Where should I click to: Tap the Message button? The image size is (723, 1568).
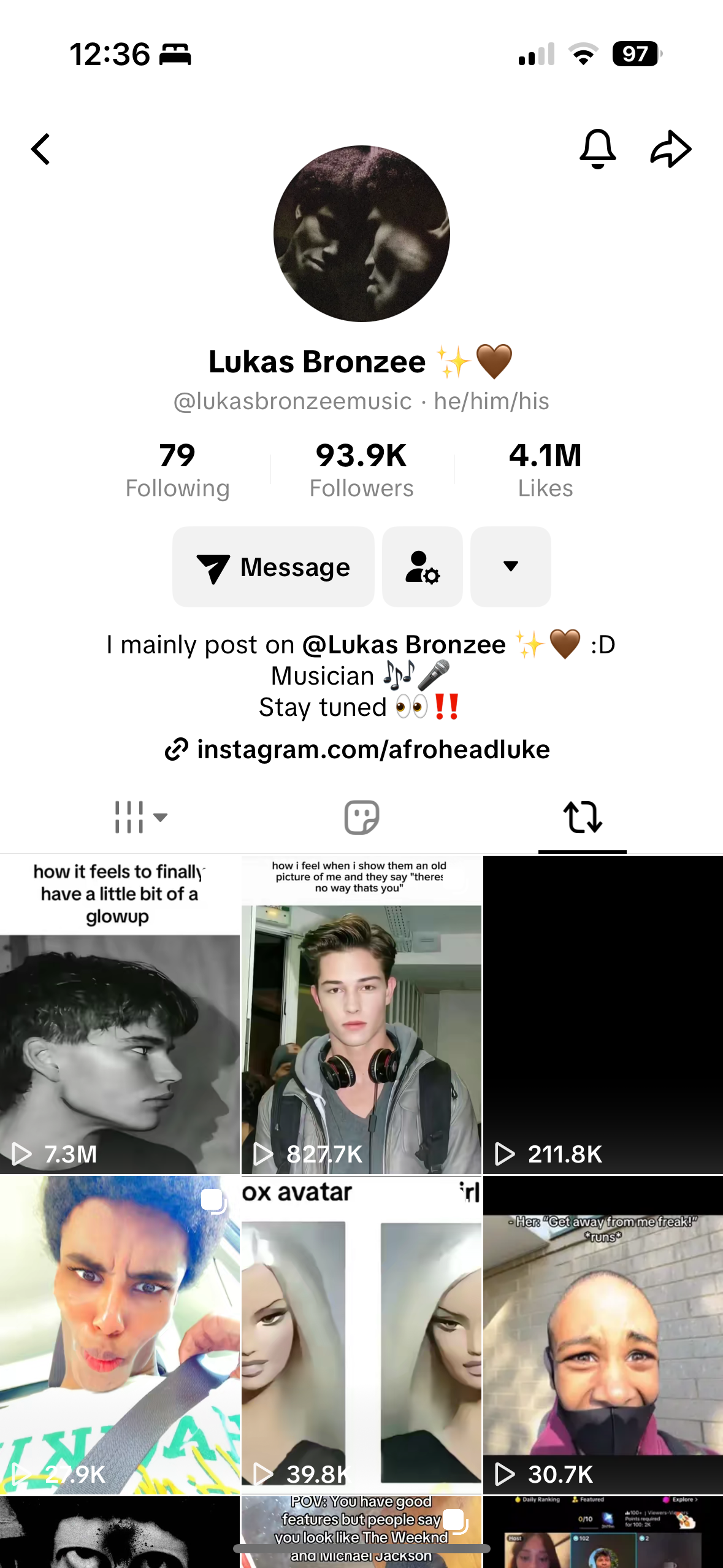click(x=274, y=567)
